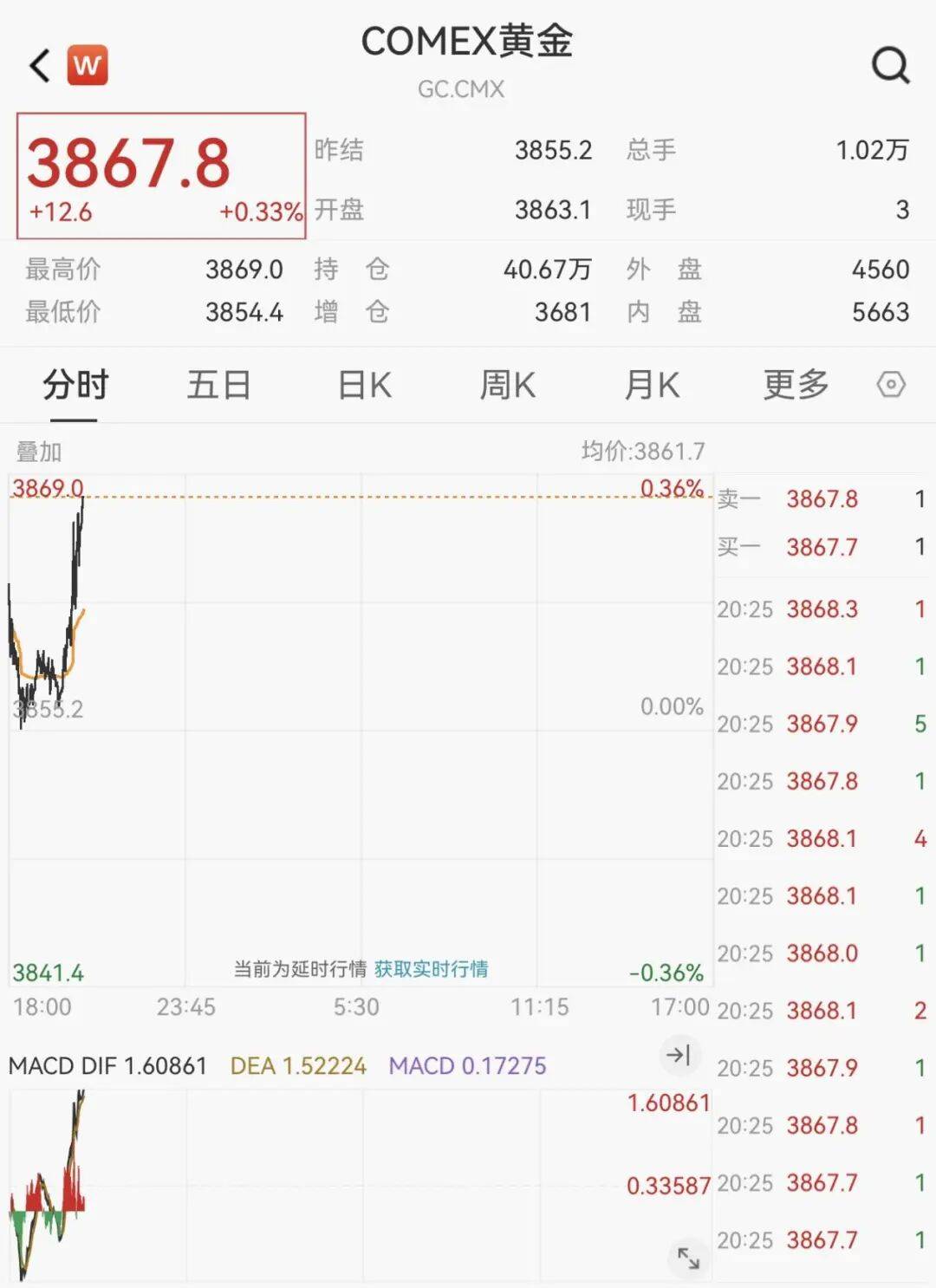Switch to the 日K daily chart tab

click(x=362, y=384)
